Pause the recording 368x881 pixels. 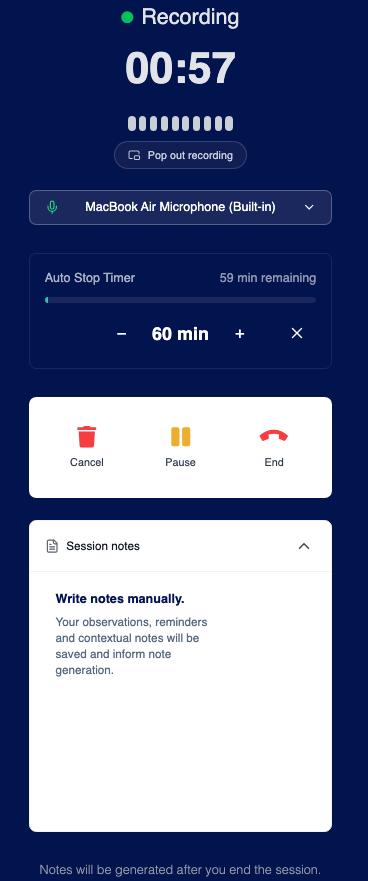[180, 447]
